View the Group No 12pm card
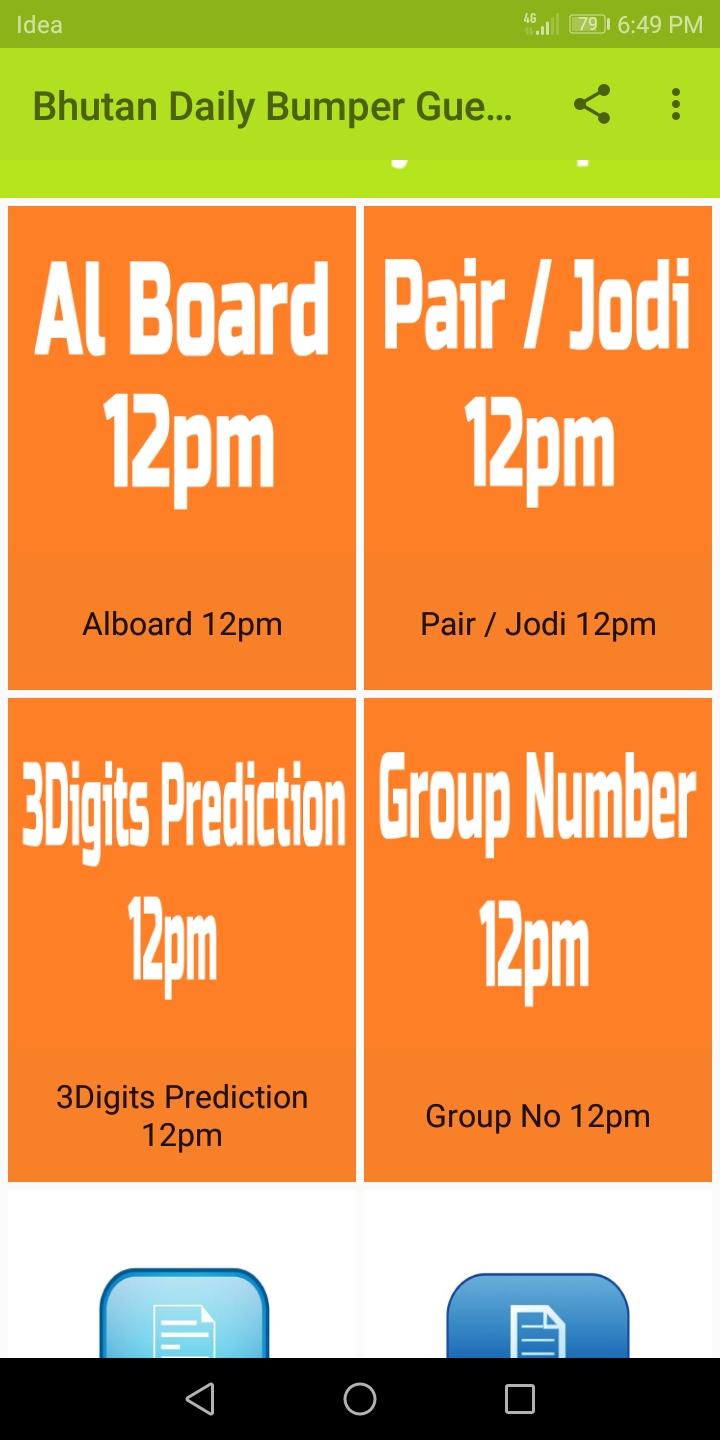 [538, 940]
